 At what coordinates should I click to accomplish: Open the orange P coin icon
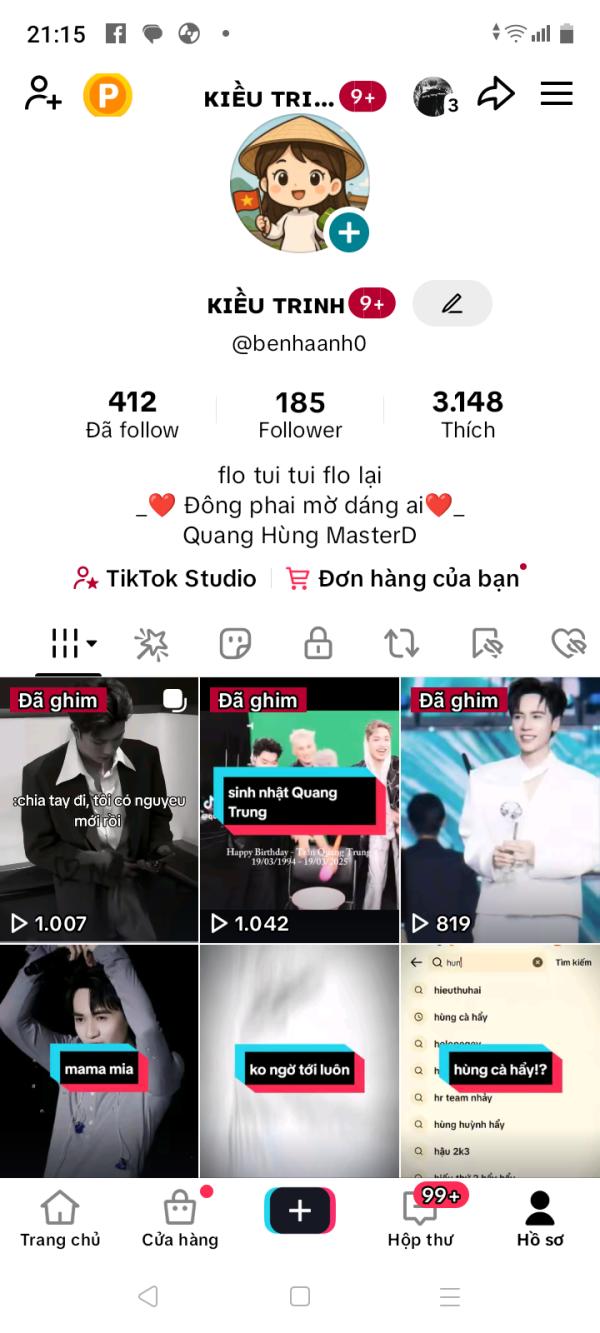point(107,96)
